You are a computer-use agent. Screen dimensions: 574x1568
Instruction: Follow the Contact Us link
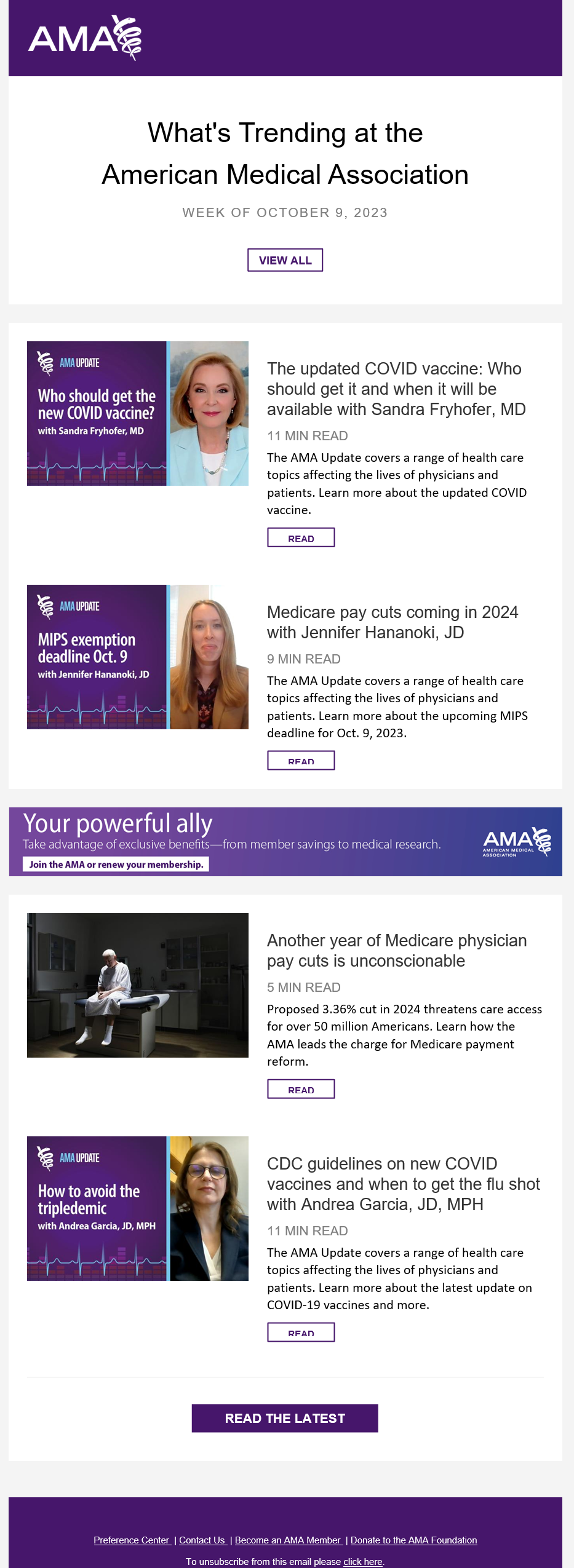pos(202,1540)
